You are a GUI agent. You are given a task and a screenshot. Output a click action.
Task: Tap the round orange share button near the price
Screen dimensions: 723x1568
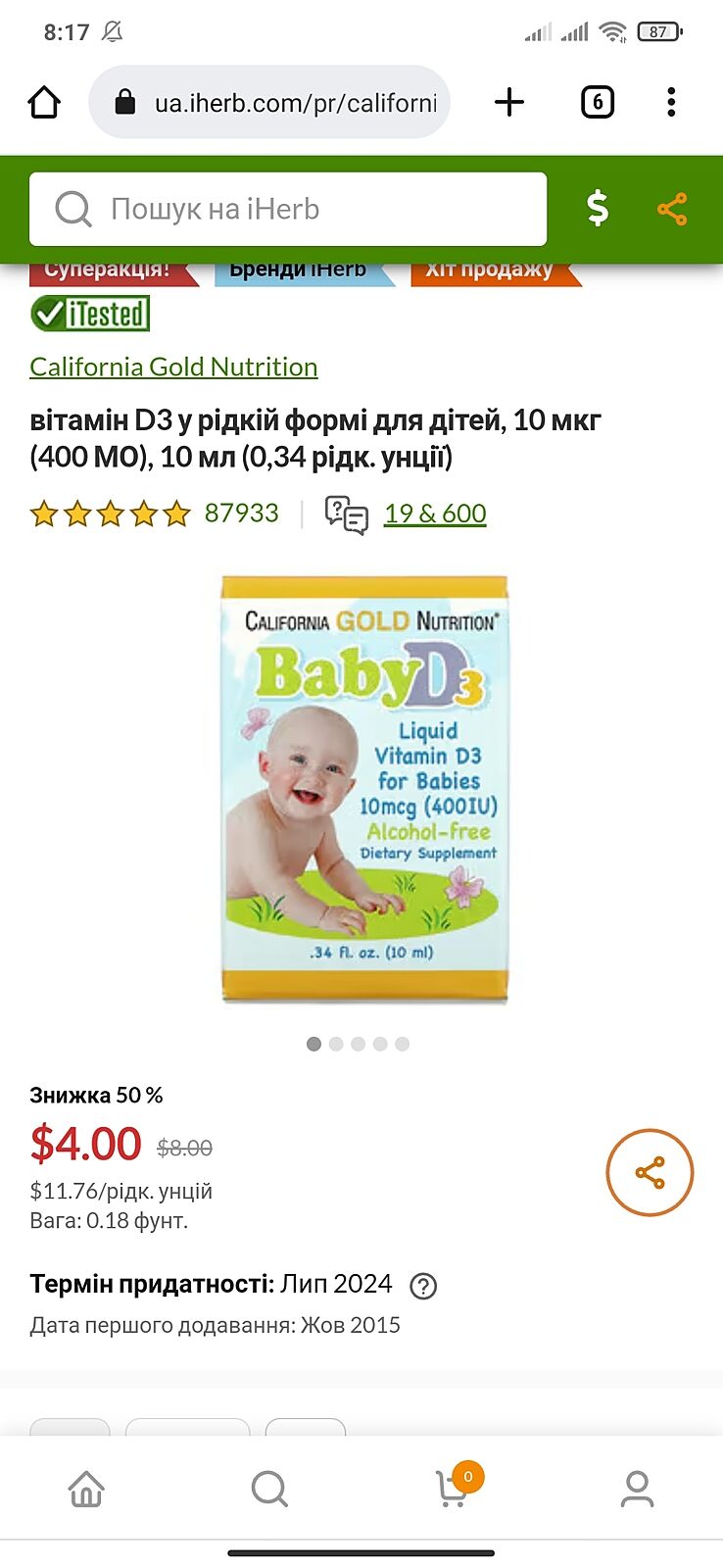click(x=650, y=1172)
